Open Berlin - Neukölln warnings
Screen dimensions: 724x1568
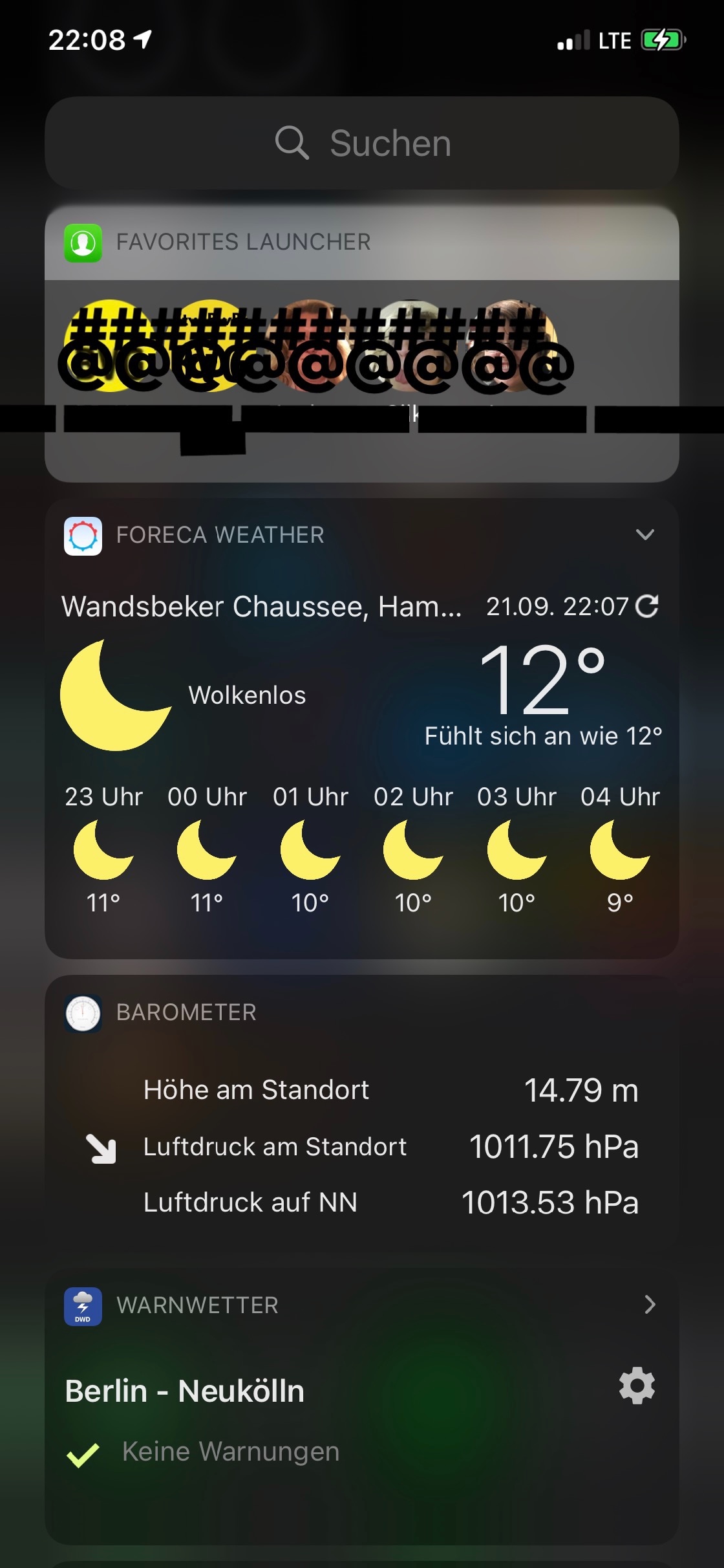tap(185, 1391)
